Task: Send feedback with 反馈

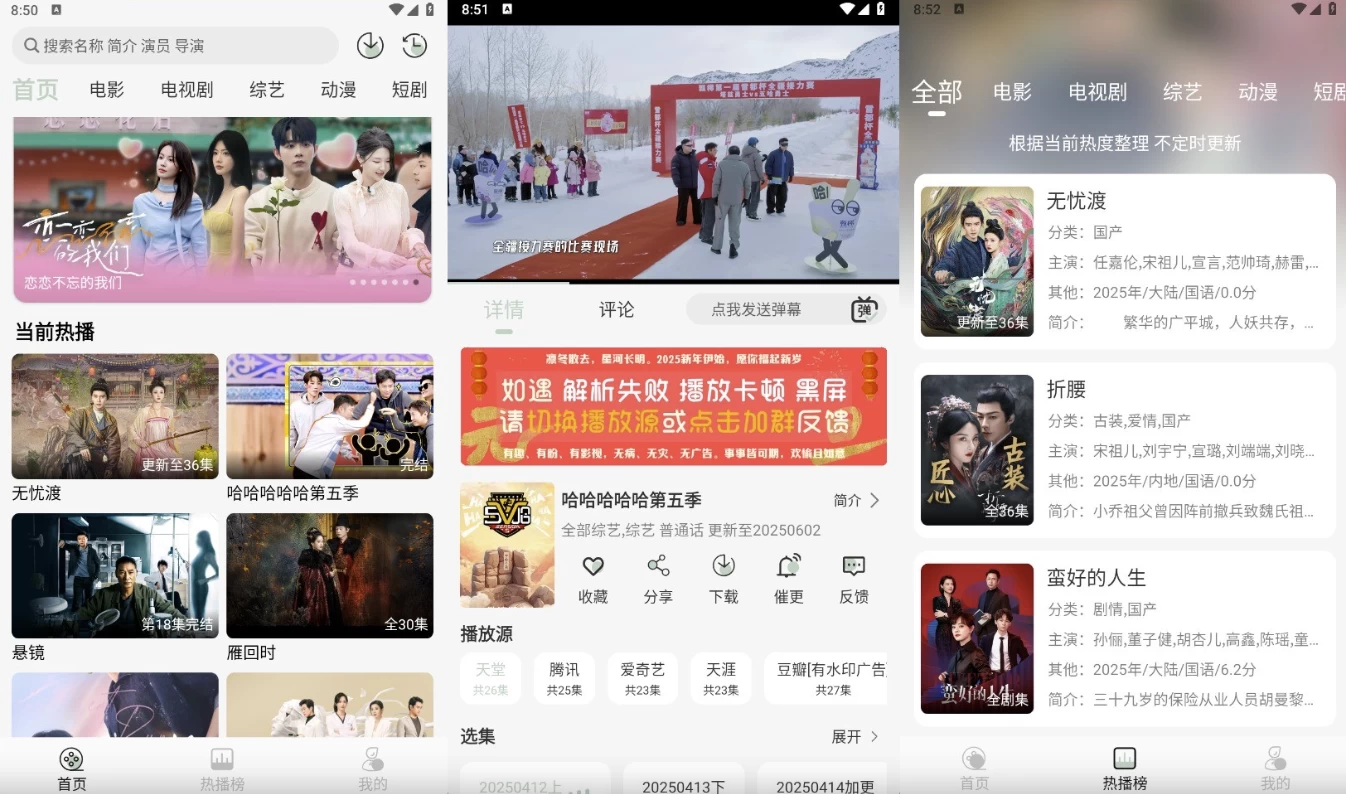Action: 854,579
